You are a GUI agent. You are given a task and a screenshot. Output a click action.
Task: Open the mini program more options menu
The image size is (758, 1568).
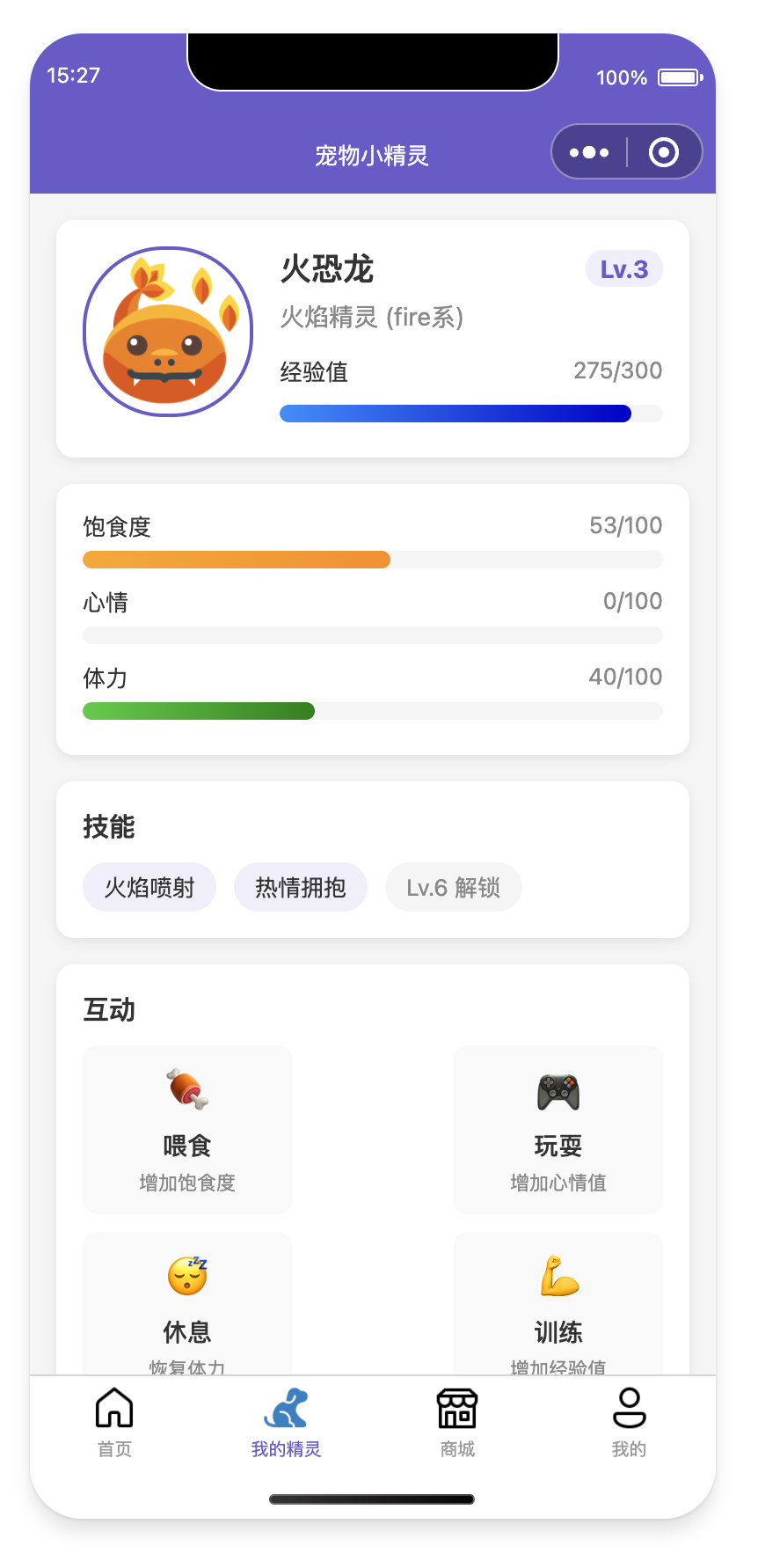tap(589, 152)
